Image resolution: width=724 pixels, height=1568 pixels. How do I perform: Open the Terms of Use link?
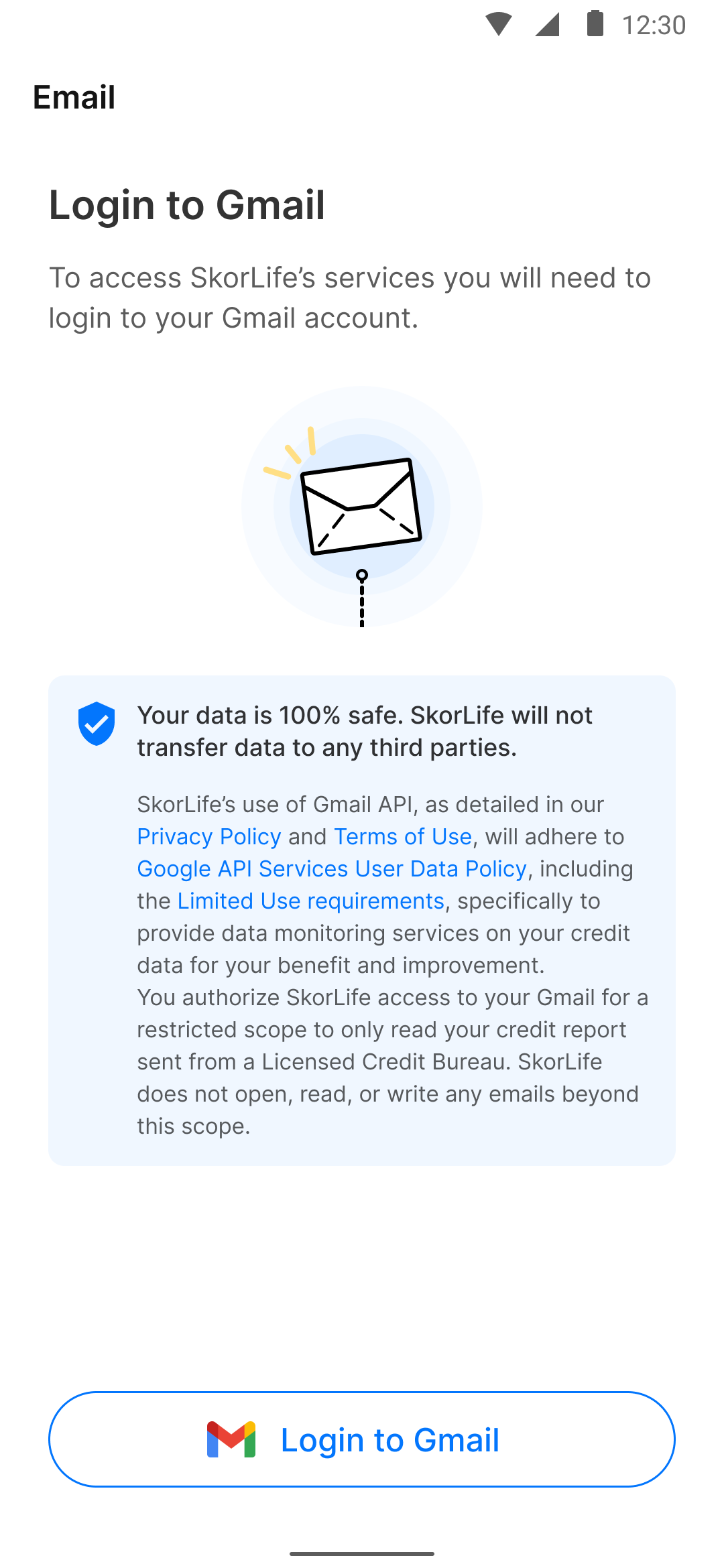(x=403, y=836)
